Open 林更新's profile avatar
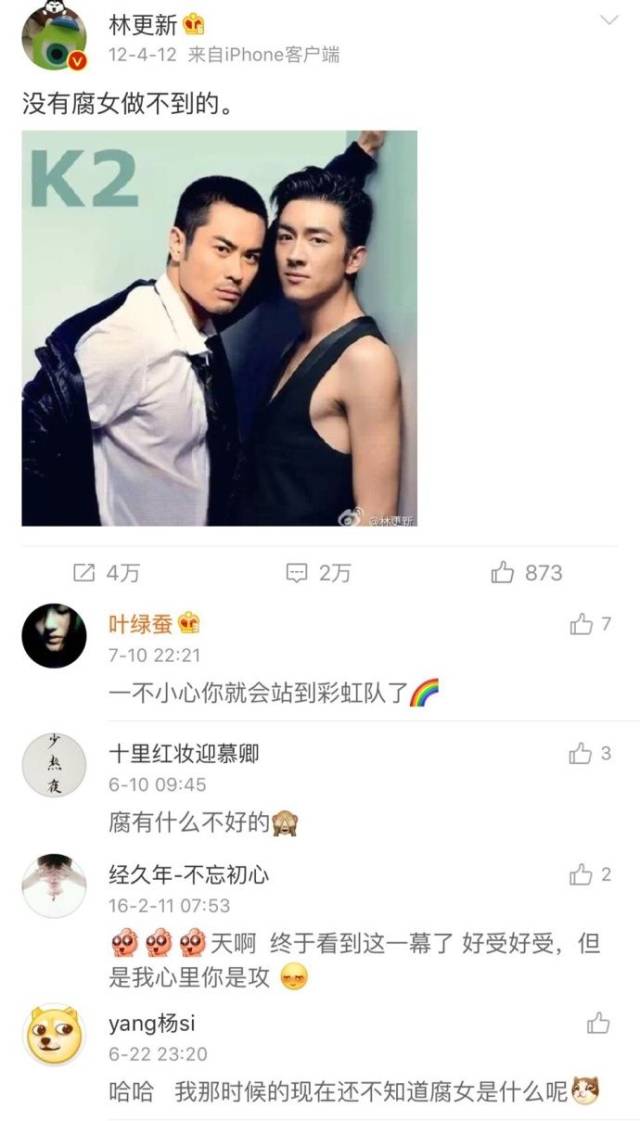The width and height of the screenshot is (640, 1121). click(x=55, y=40)
